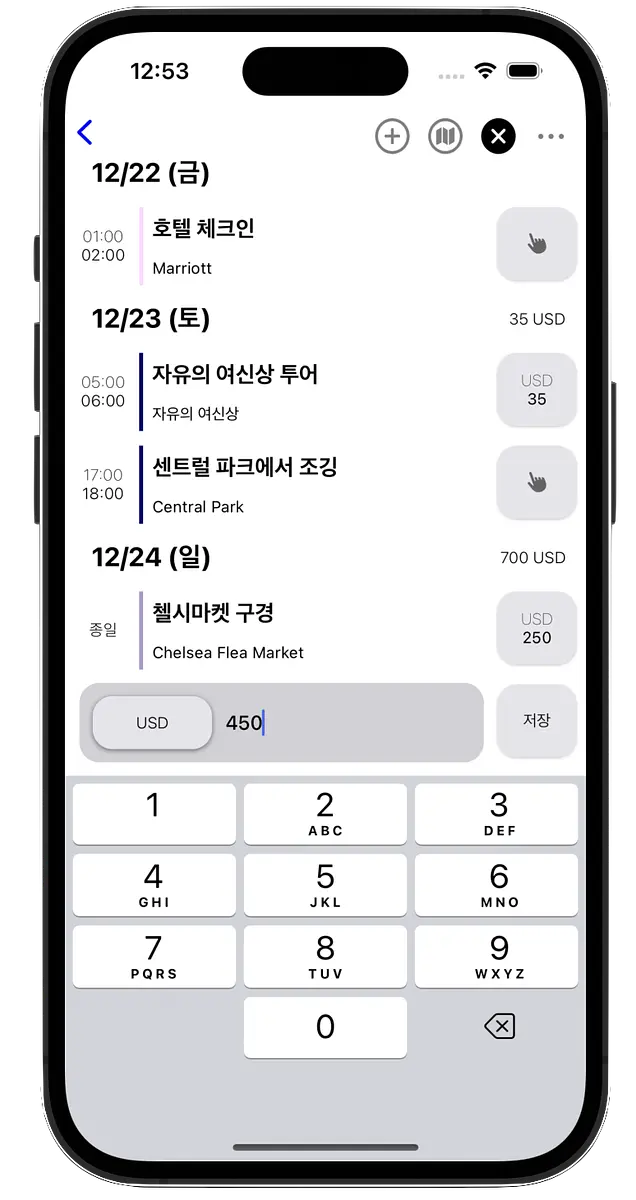Viewport: 636px width, 1200px height.
Task: Tap 0 on the number keypad
Action: click(x=325, y=1027)
